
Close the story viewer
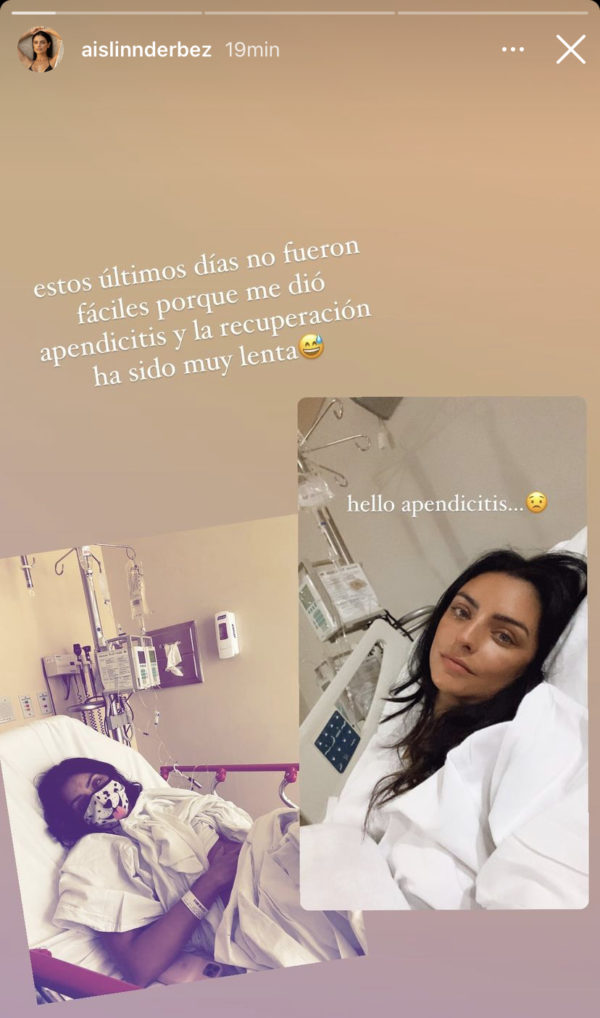click(x=570, y=50)
